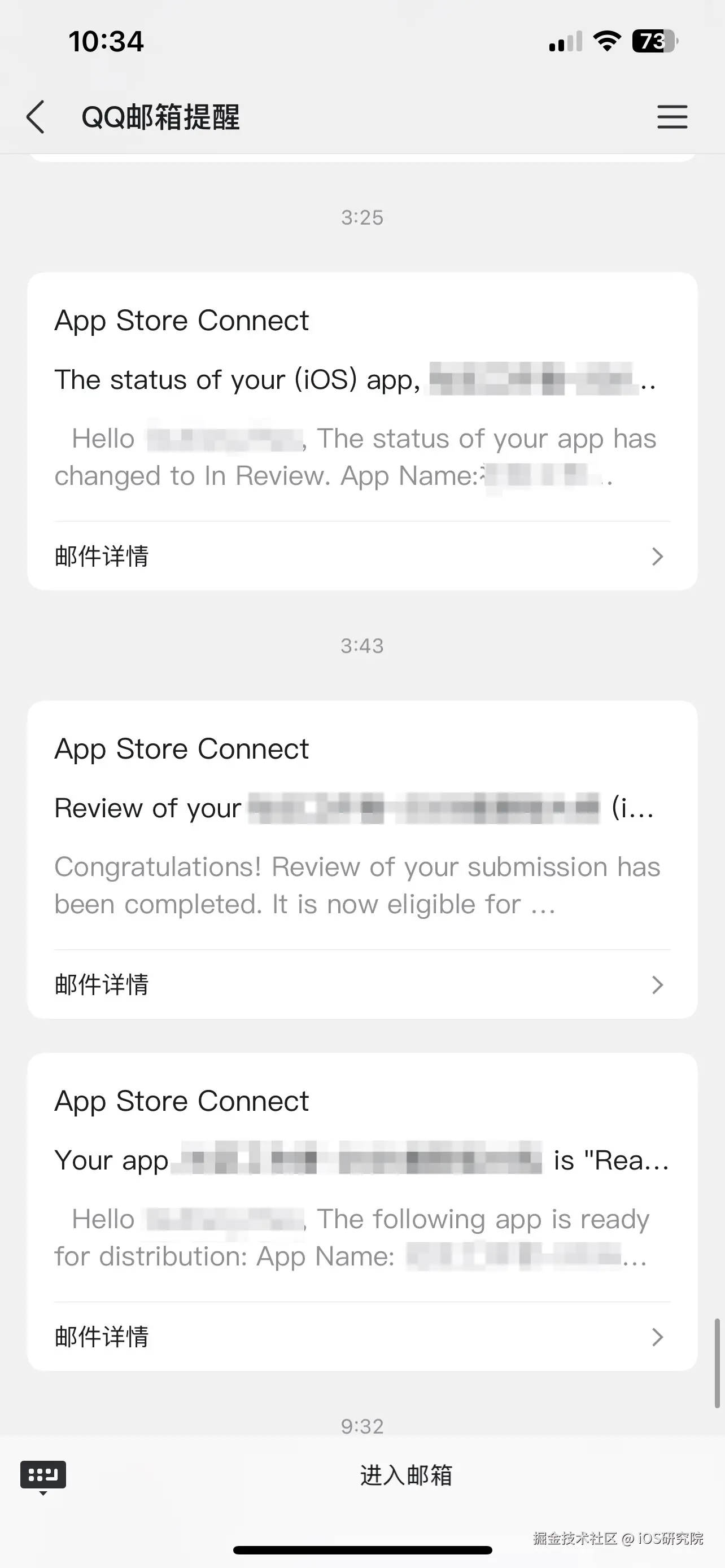Go back from QQ邮箱提醒
Image resolution: width=725 pixels, height=1568 pixels.
coord(36,117)
